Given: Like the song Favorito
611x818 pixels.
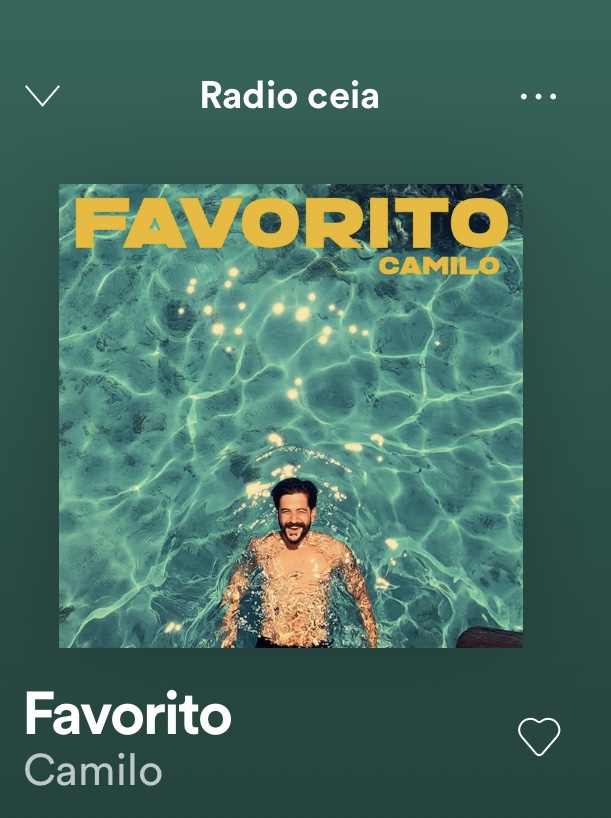Looking at the screenshot, I should pos(539,737).
